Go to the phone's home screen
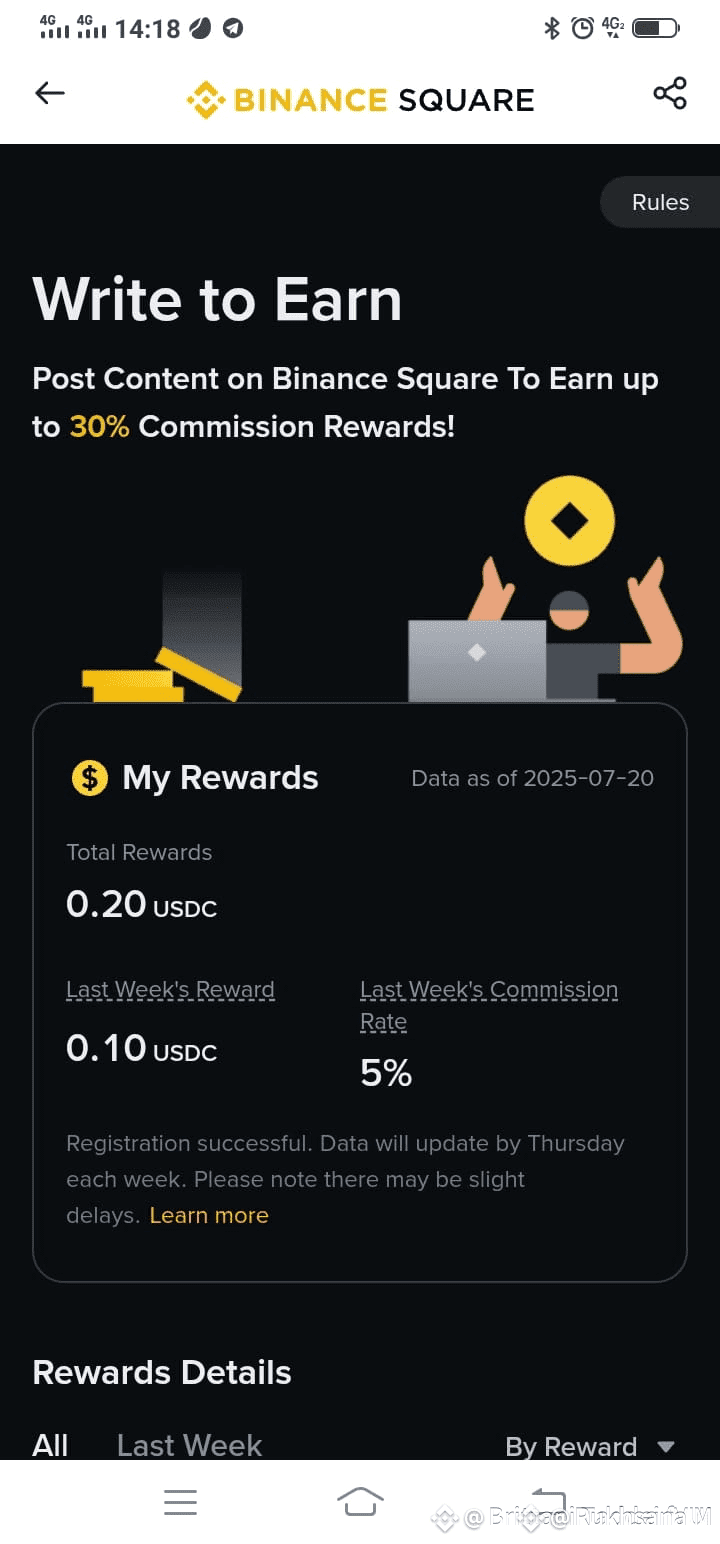Screen dimensions: 720x1544 360,1502
